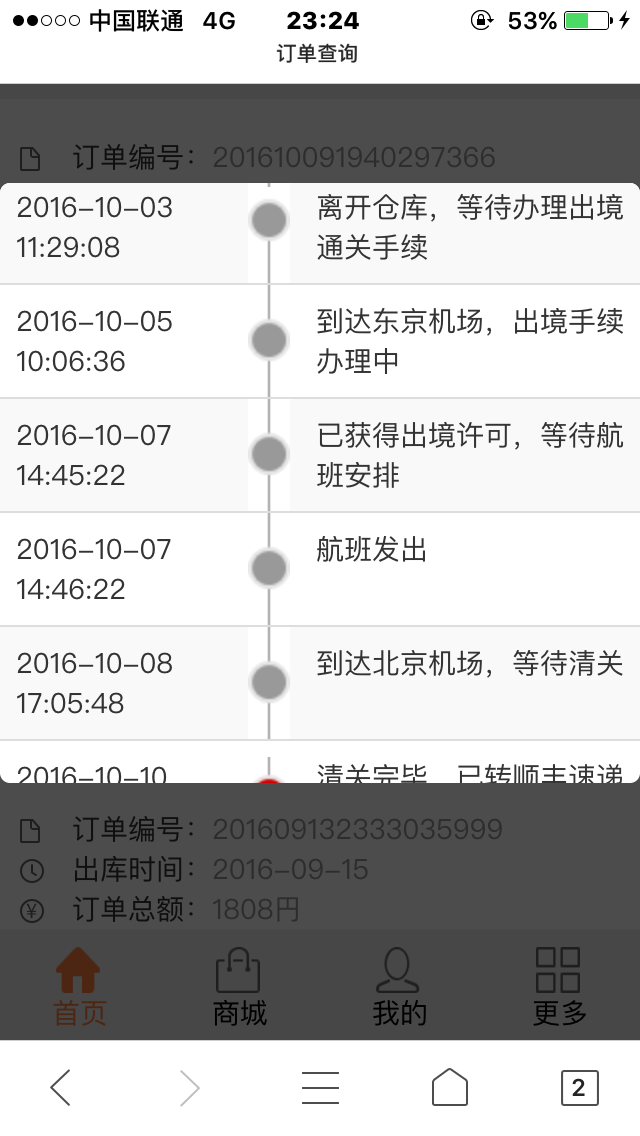This screenshot has width=640, height=1136.
Task: Open the browser menu button
Action: click(x=320, y=1087)
